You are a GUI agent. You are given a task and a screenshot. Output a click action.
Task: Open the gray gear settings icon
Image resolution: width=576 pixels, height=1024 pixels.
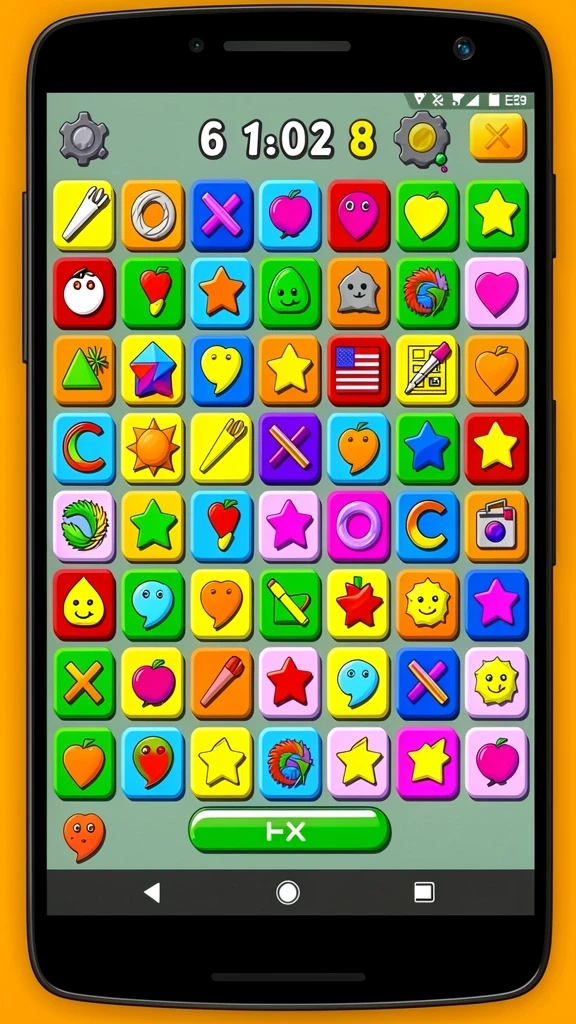(84, 138)
